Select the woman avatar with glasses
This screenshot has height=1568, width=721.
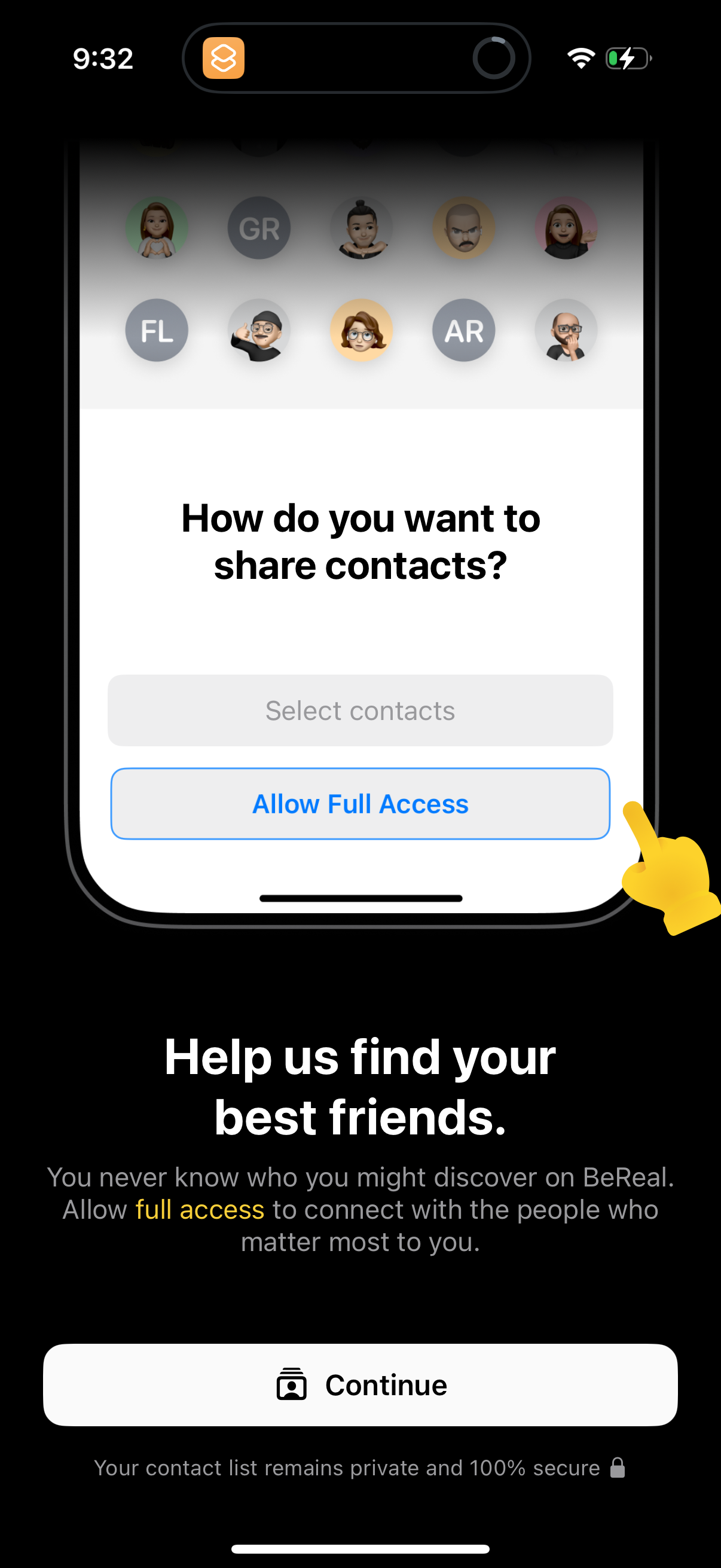pos(361,331)
